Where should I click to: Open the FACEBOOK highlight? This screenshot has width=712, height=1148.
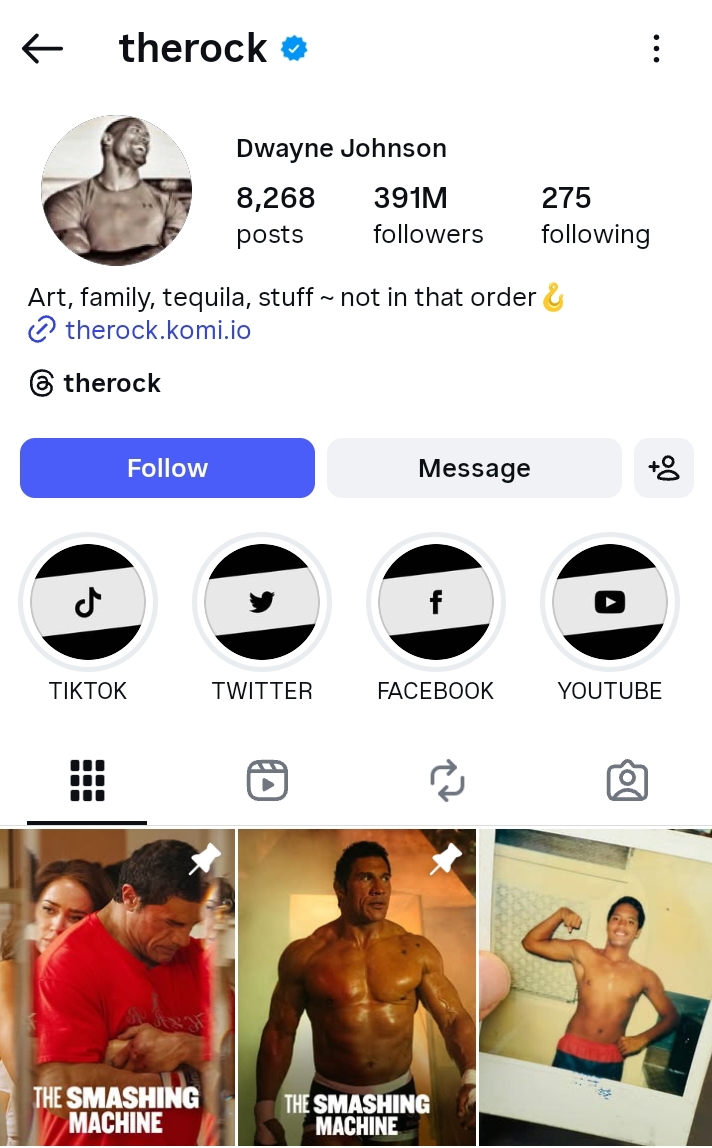[436, 602]
